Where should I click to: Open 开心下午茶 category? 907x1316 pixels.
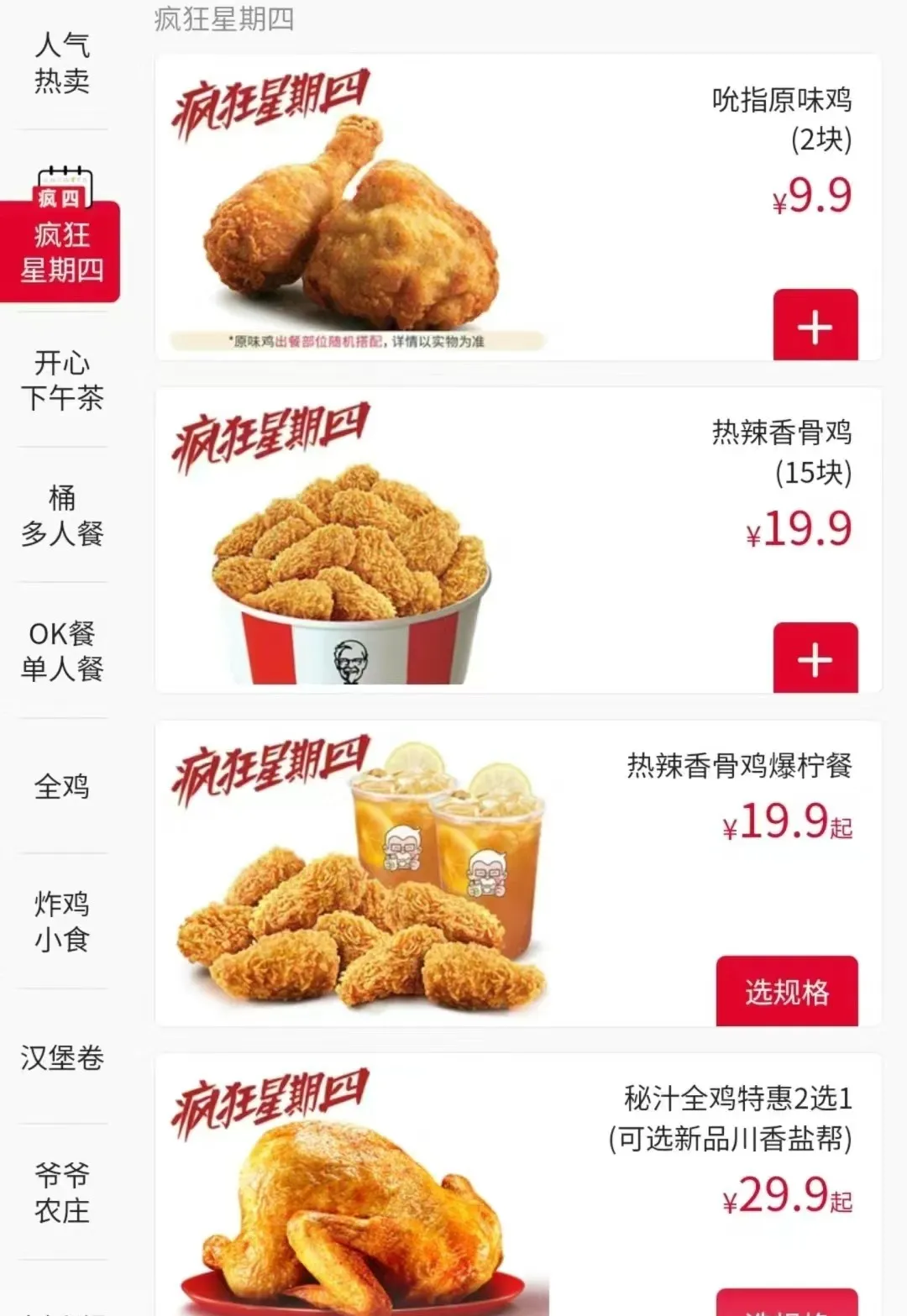[x=62, y=380]
